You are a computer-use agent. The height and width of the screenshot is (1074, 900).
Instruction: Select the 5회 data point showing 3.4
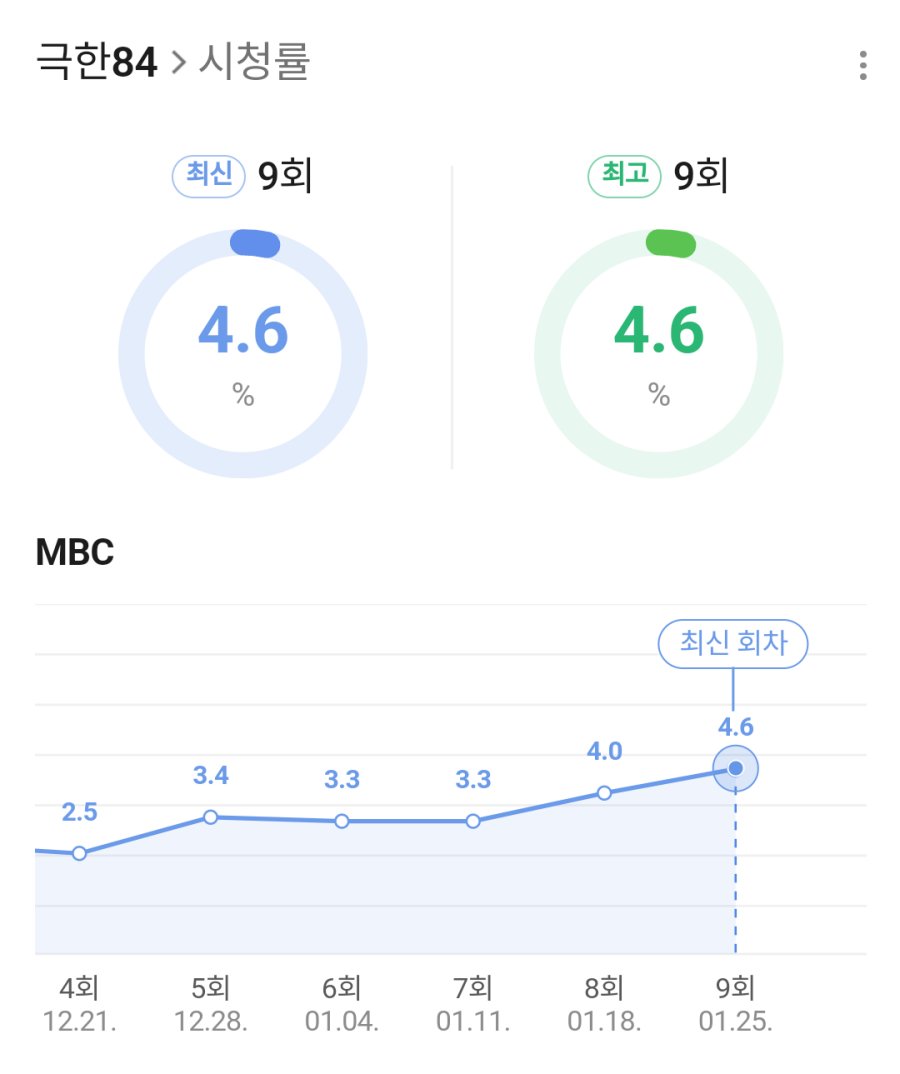coord(210,817)
